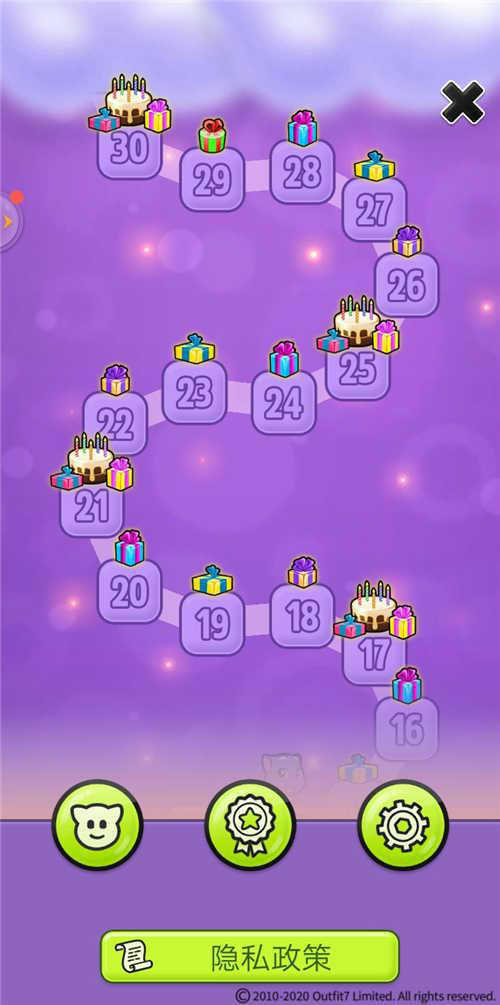
Task: Tap level 28 tile
Action: [302, 172]
